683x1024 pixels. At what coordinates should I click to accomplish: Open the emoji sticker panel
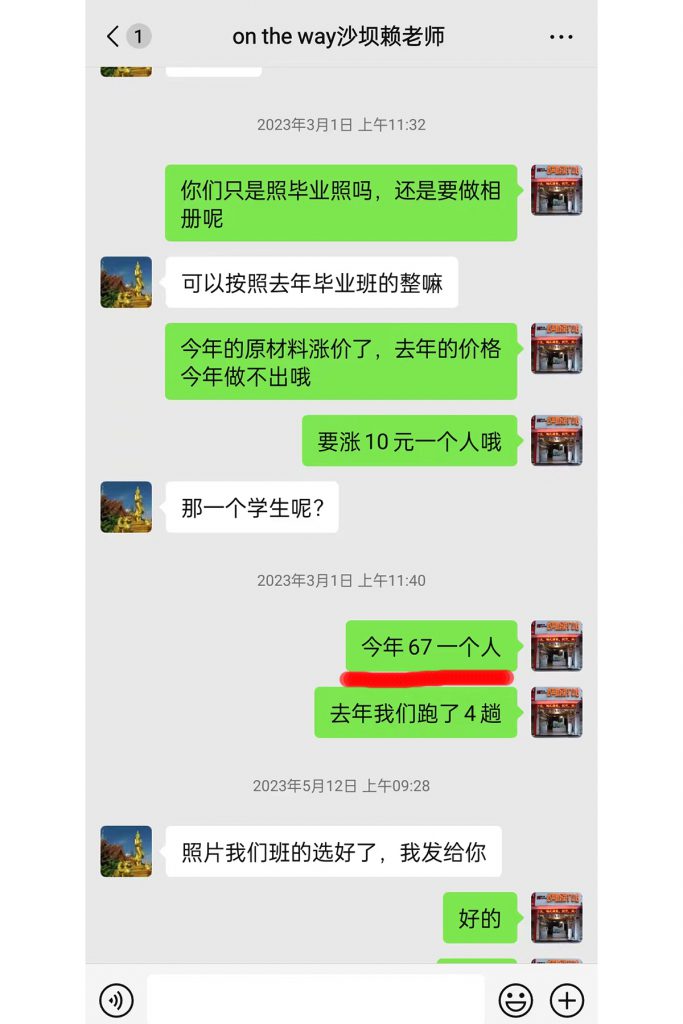pos(516,1000)
